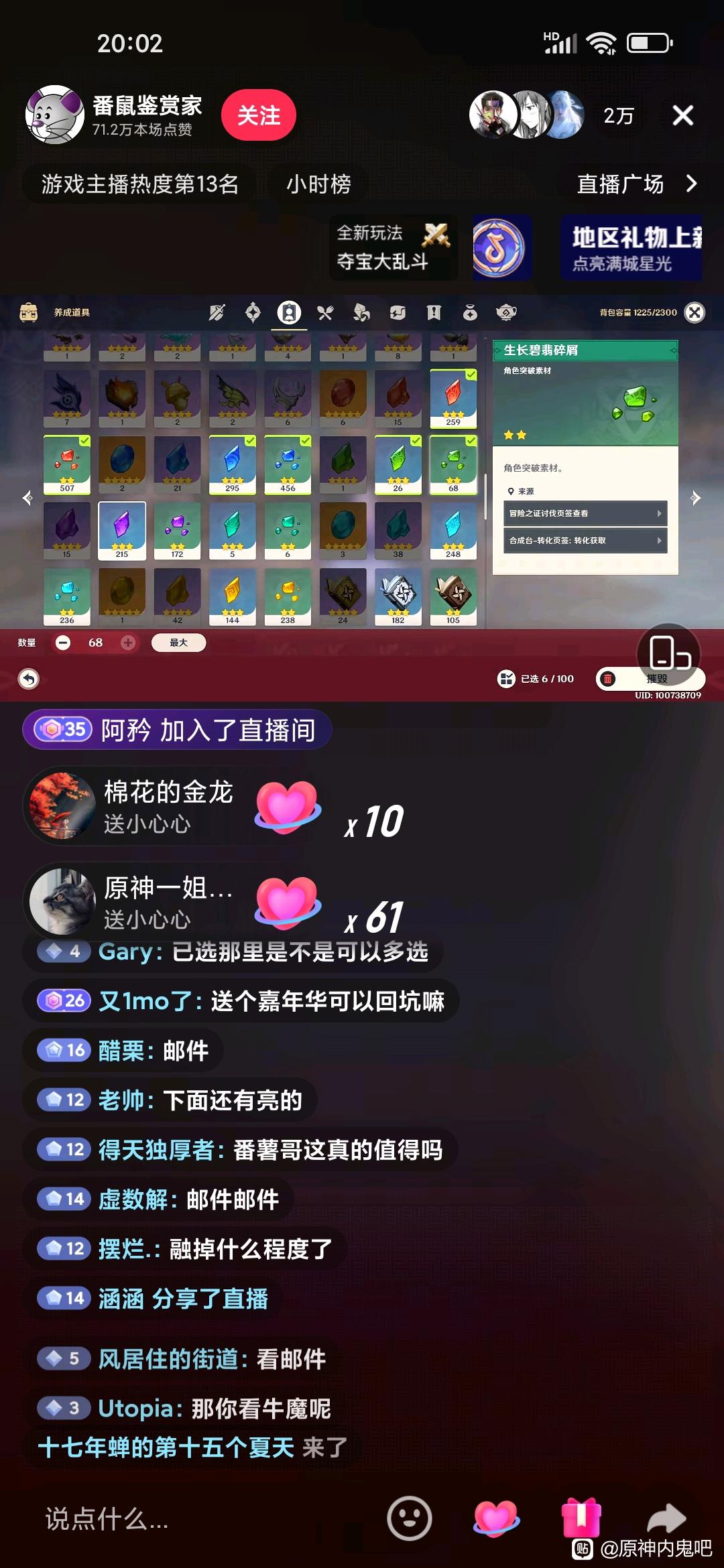Screen dimensions: 724x1568
Task: Send a heart like
Action: tap(495, 1518)
